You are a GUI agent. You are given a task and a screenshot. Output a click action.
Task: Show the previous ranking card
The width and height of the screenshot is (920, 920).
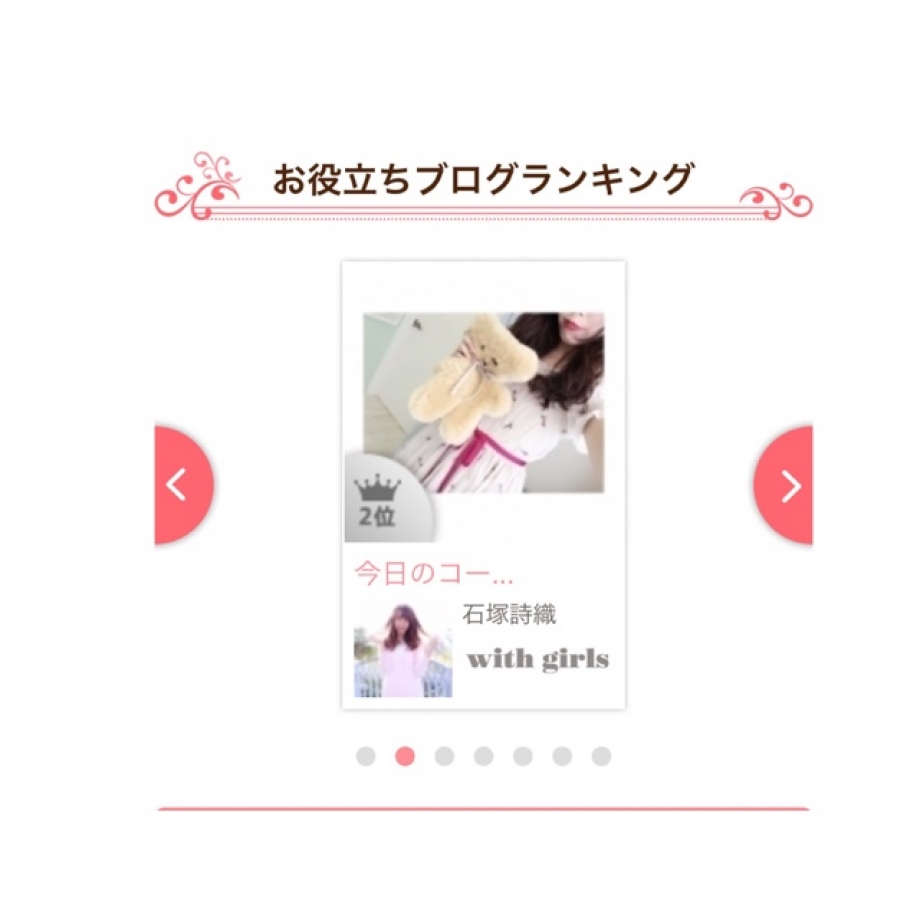180,485
